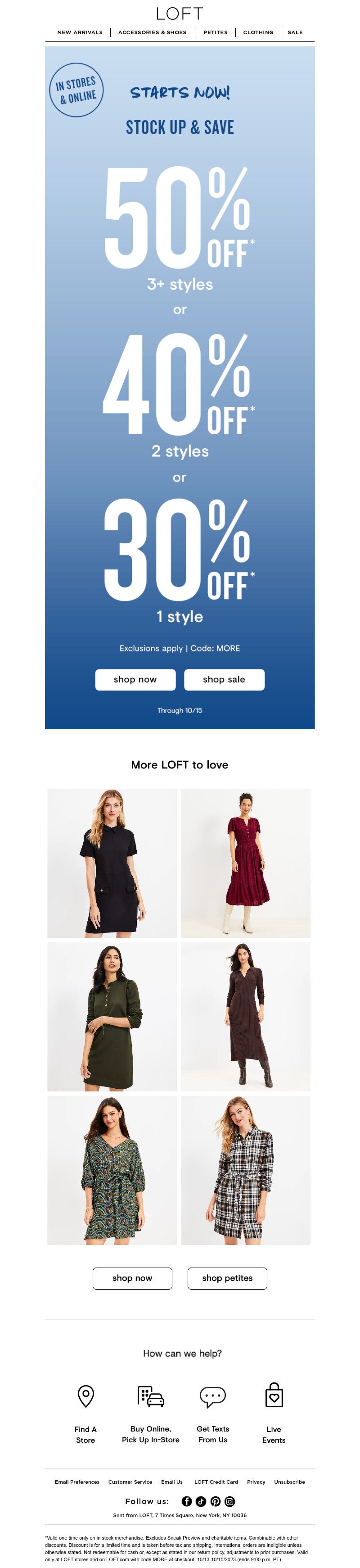View the burgundy tiered midi dress
Screen dimensions: 360x1568
click(x=246, y=863)
